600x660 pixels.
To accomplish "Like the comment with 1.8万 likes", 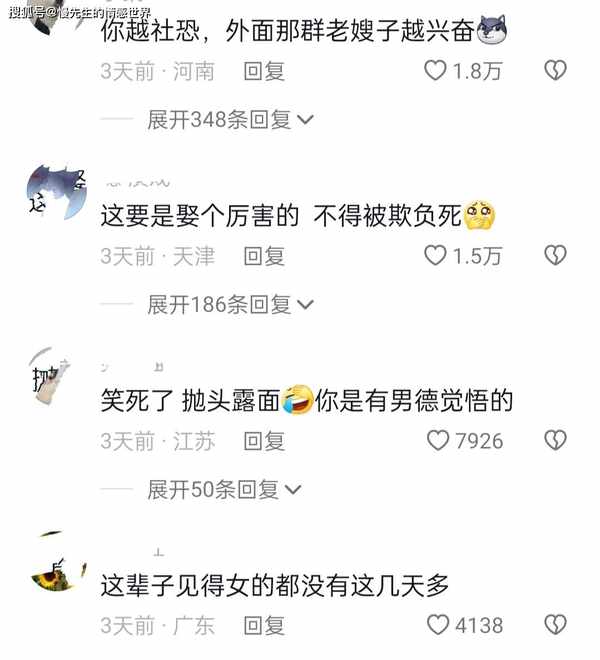I will click(435, 71).
